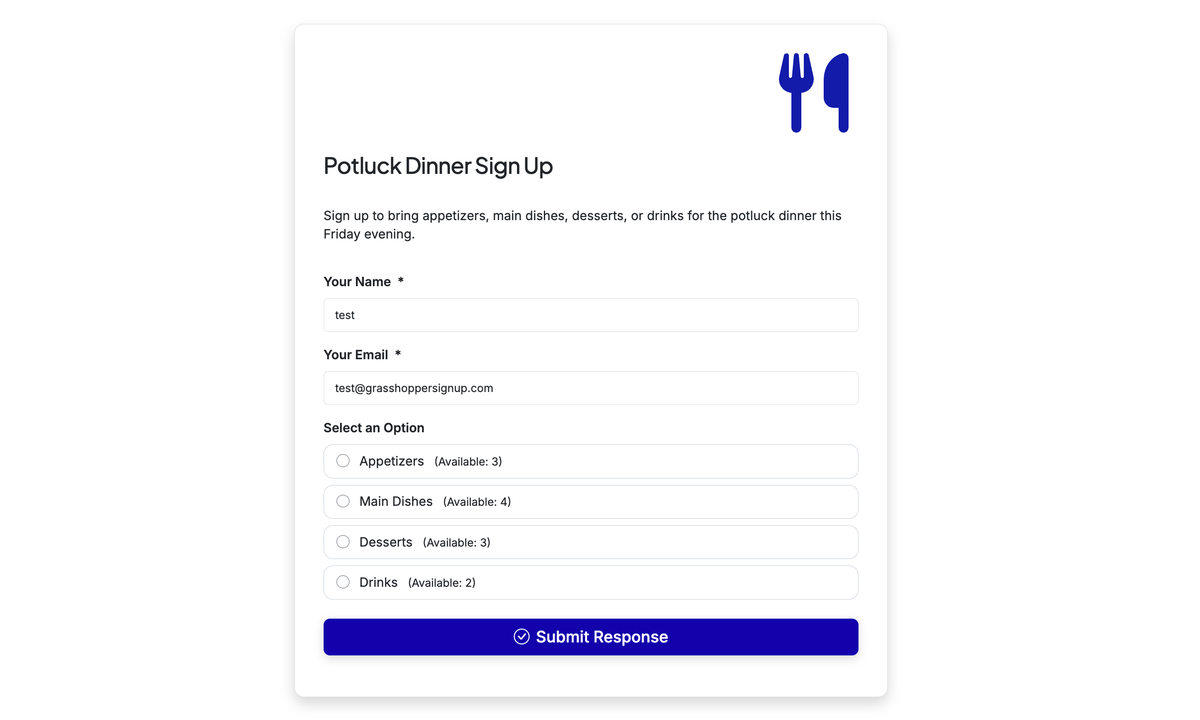Edit the Your Email field
The width and height of the screenshot is (1200, 720).
590,388
